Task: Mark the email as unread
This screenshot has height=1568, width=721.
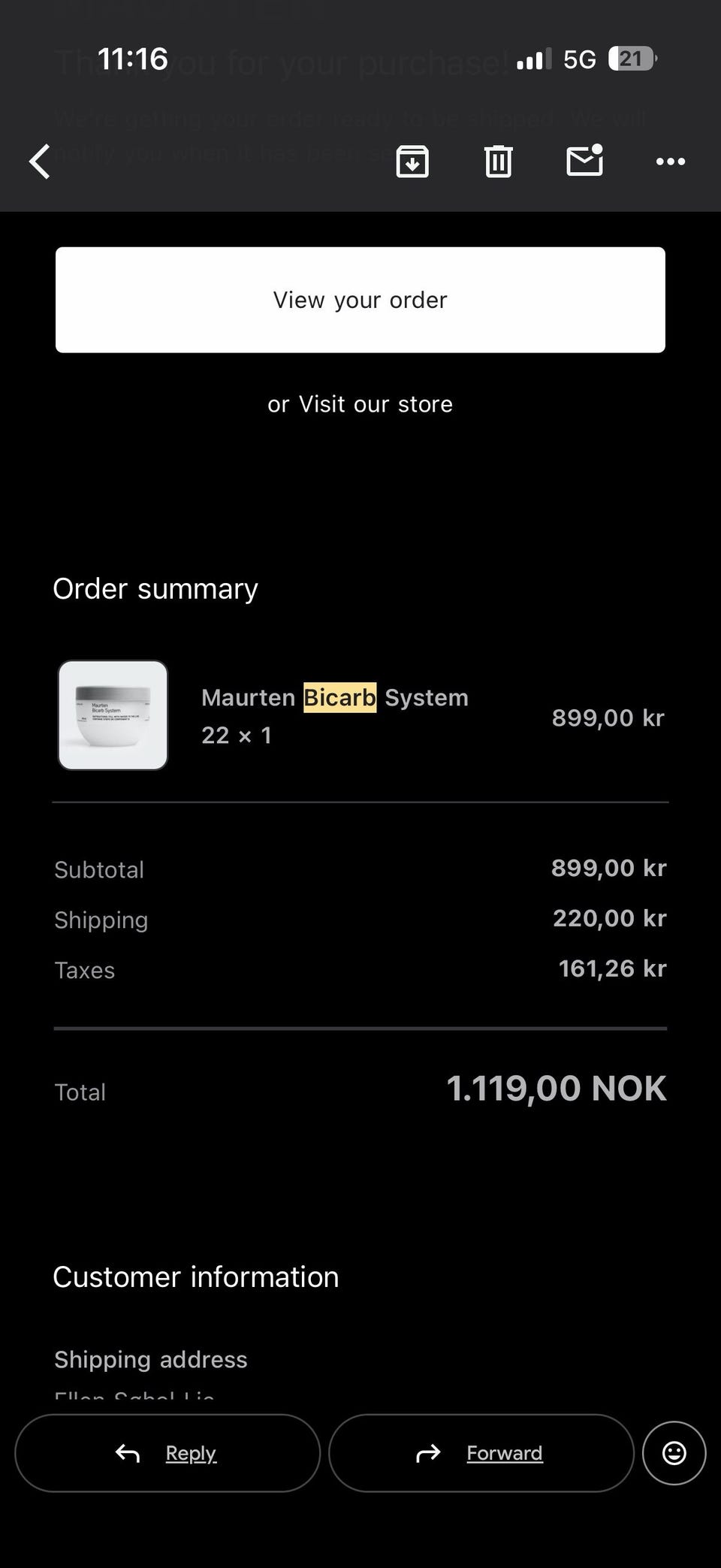Action: 585,159
